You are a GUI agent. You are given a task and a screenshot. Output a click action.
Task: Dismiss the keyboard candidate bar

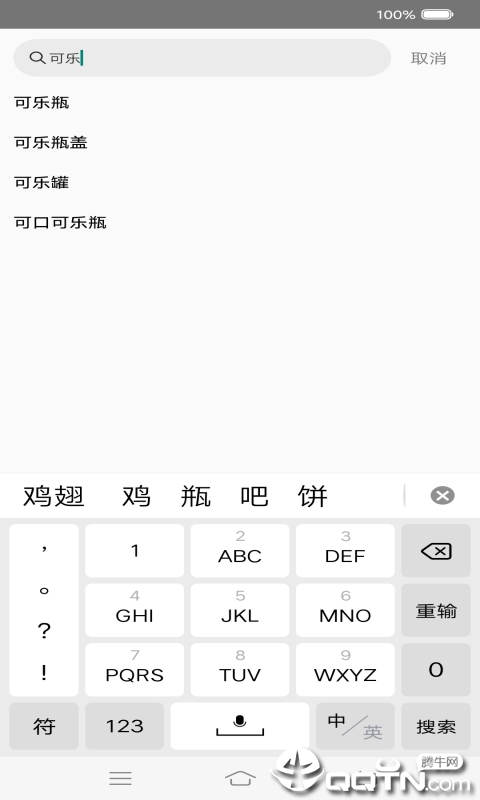pyautogui.click(x=442, y=495)
